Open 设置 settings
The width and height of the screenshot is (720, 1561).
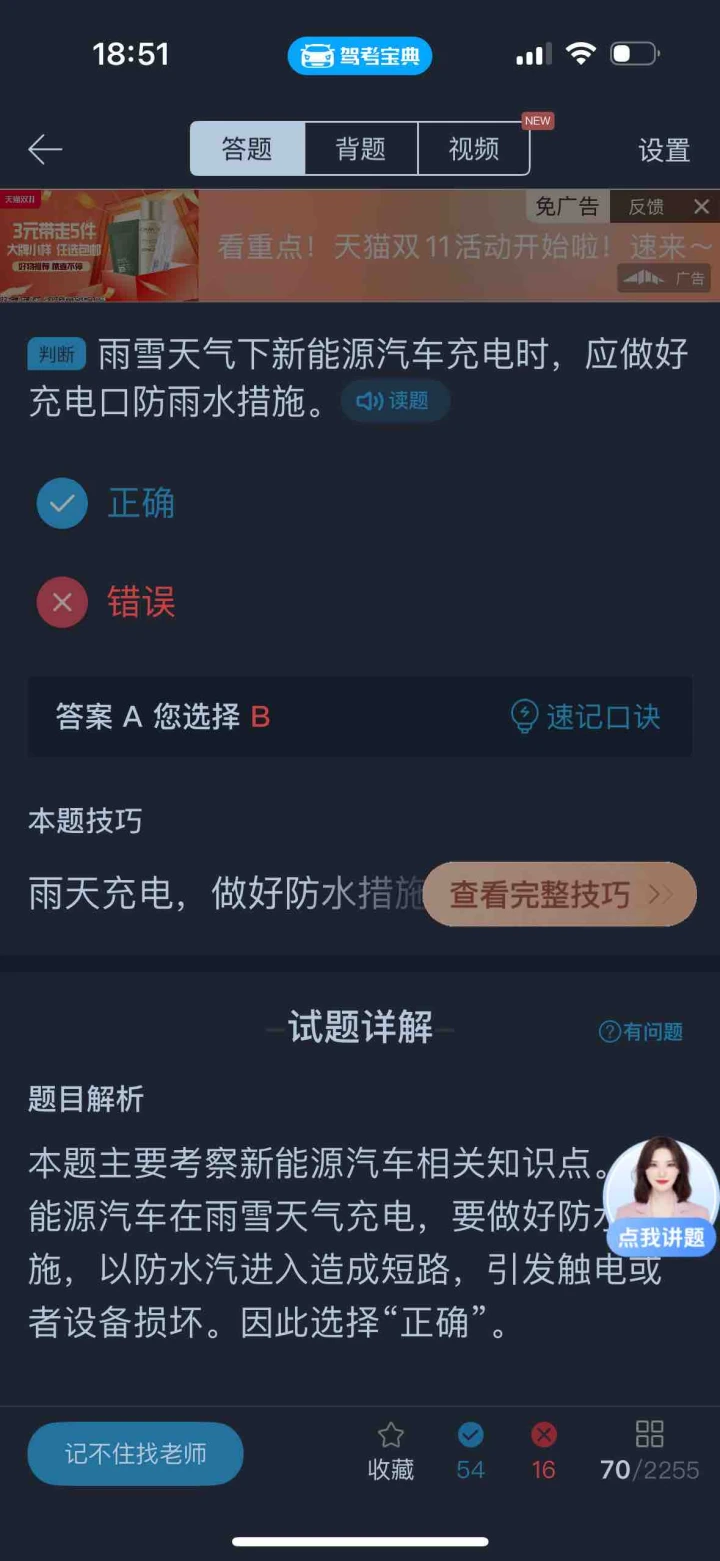tap(664, 150)
